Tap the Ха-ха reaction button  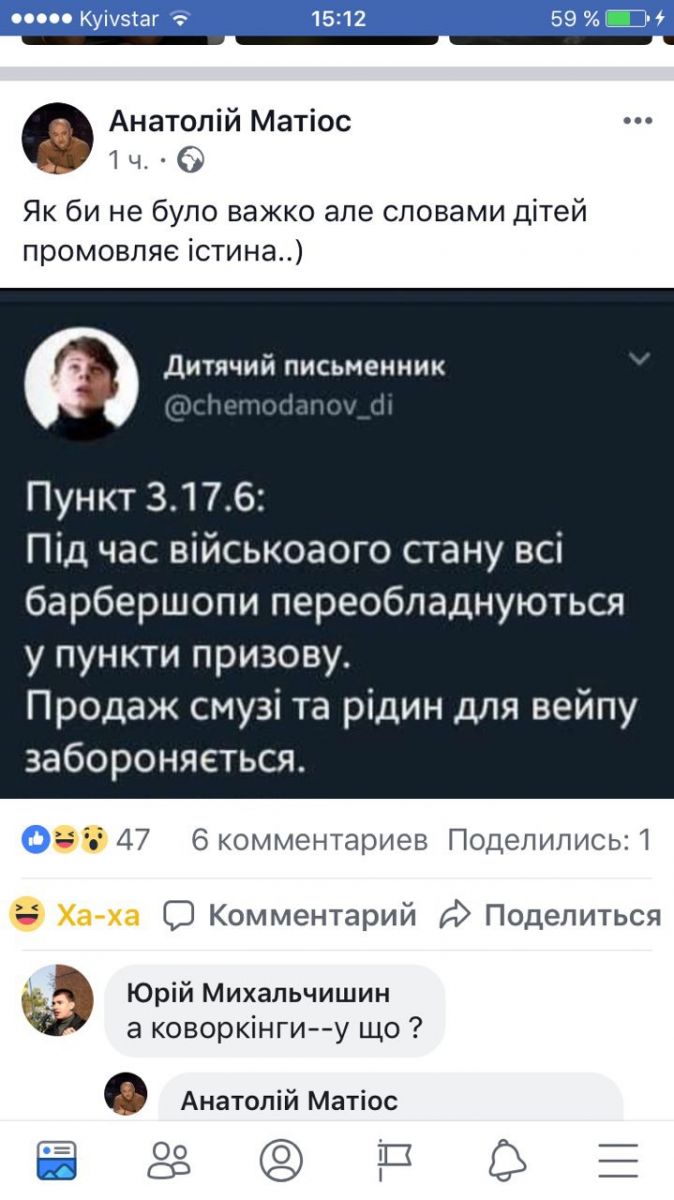coord(76,914)
